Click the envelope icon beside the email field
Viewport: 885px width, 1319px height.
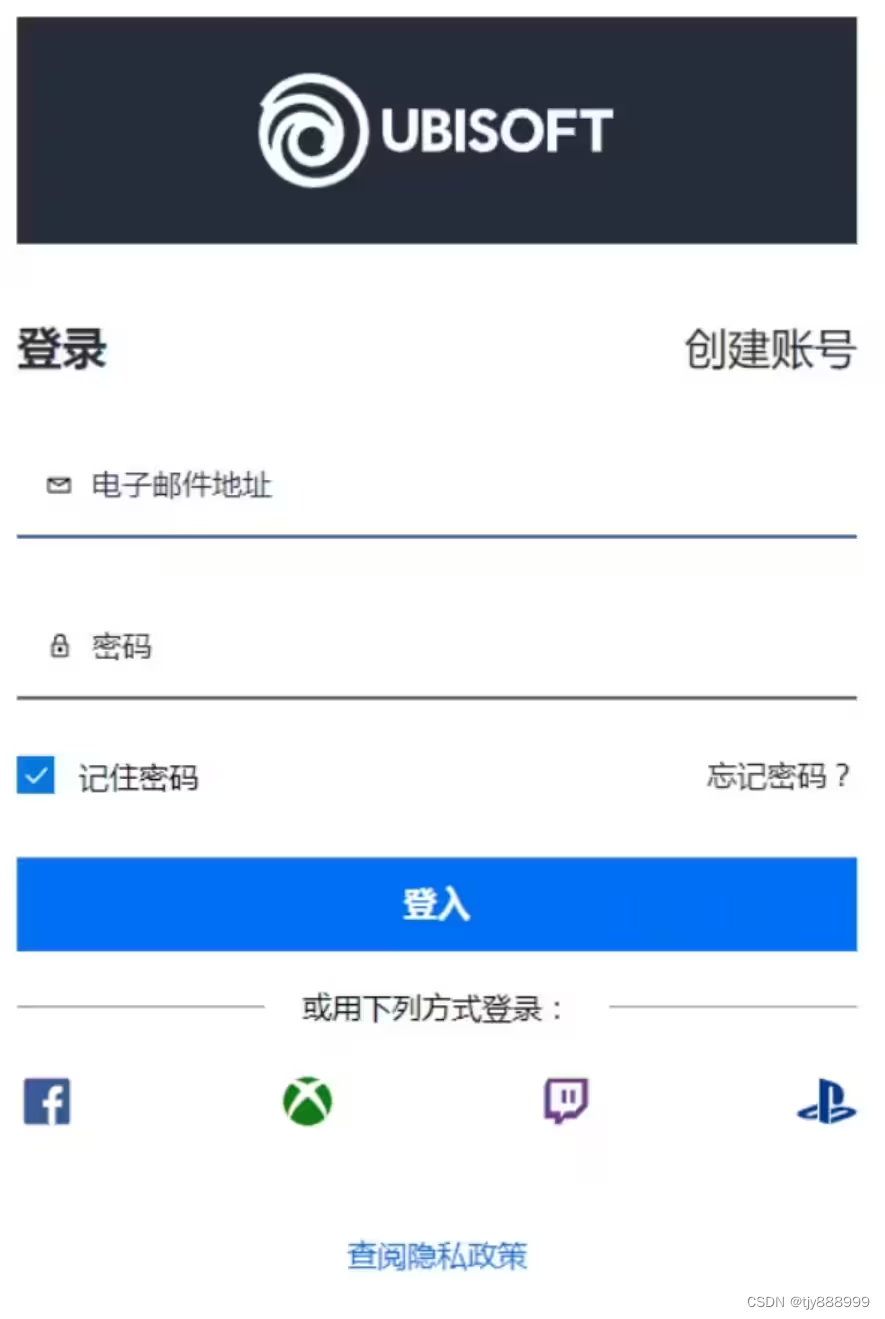click(57, 486)
